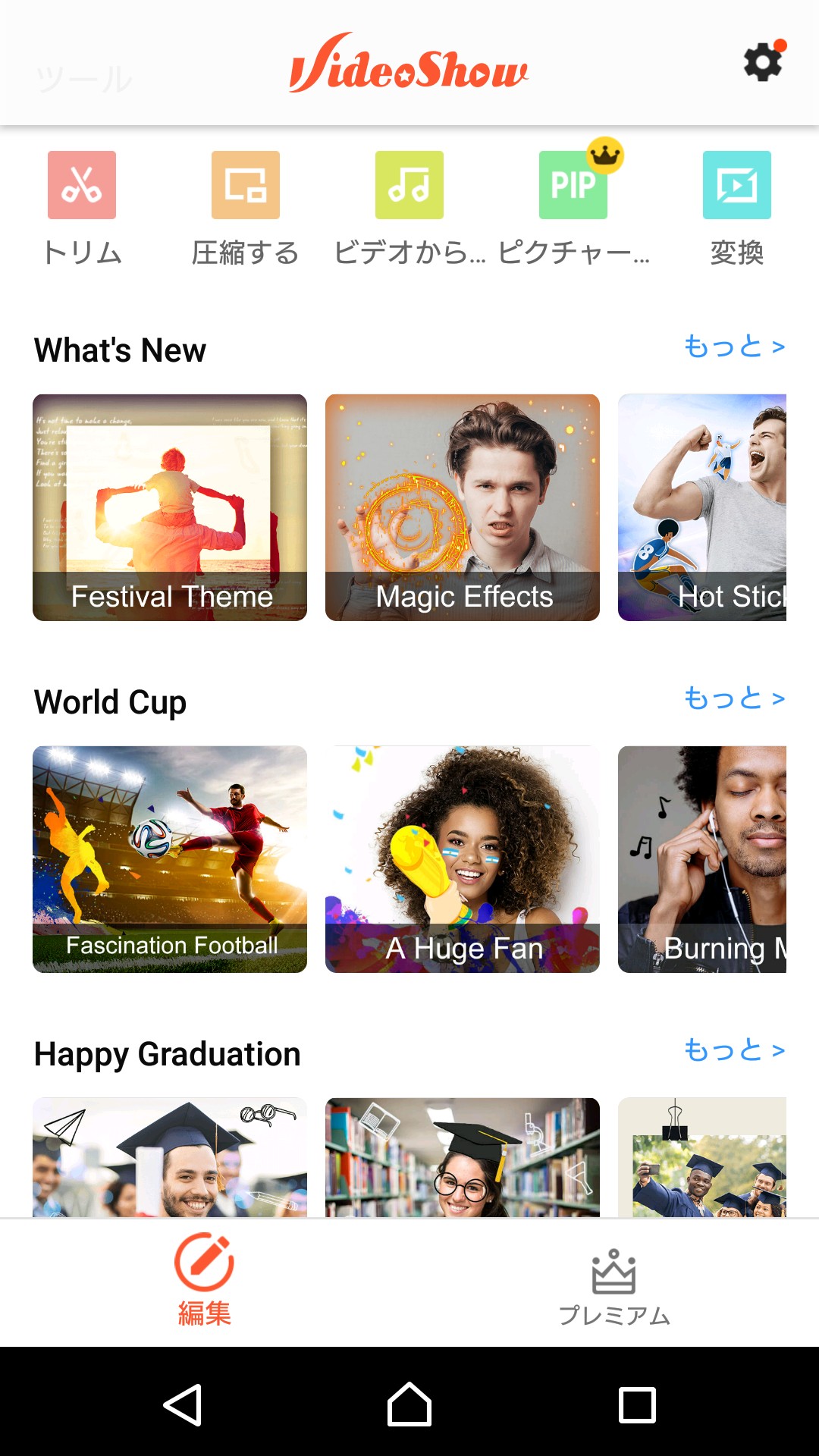Open settings gear icon
This screenshot has width=819, height=1456.
tap(763, 62)
